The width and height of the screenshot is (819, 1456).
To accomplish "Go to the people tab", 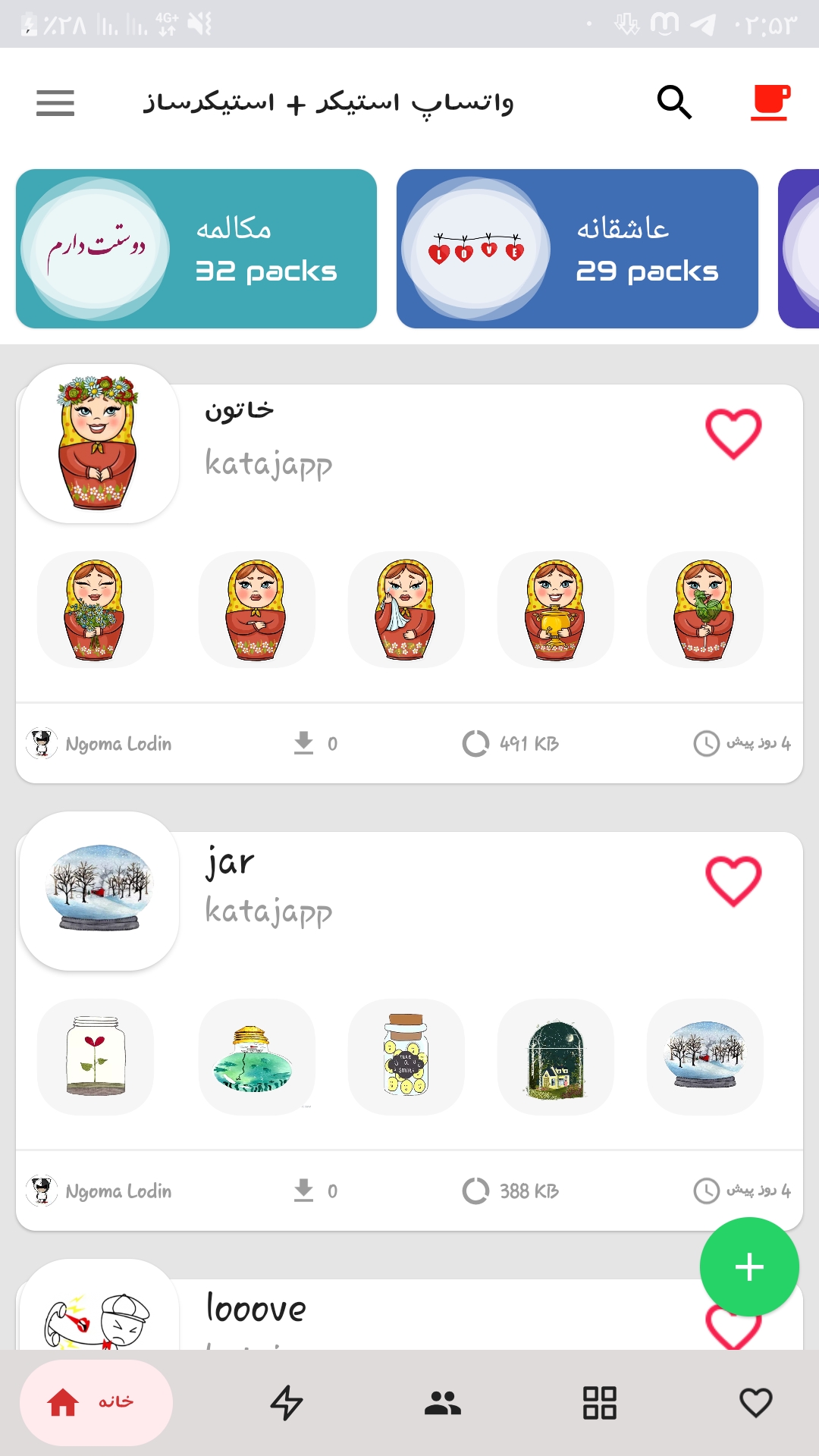I will [x=443, y=1402].
